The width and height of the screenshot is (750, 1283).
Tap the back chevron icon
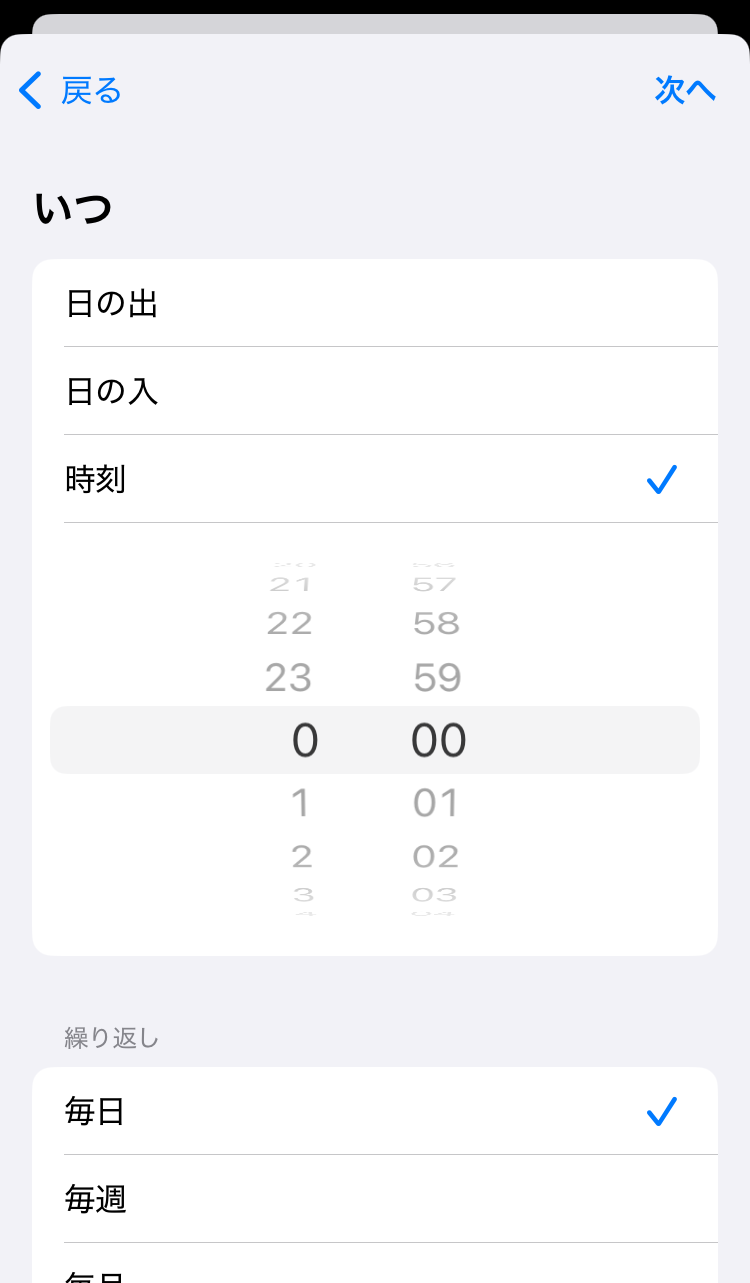29,90
